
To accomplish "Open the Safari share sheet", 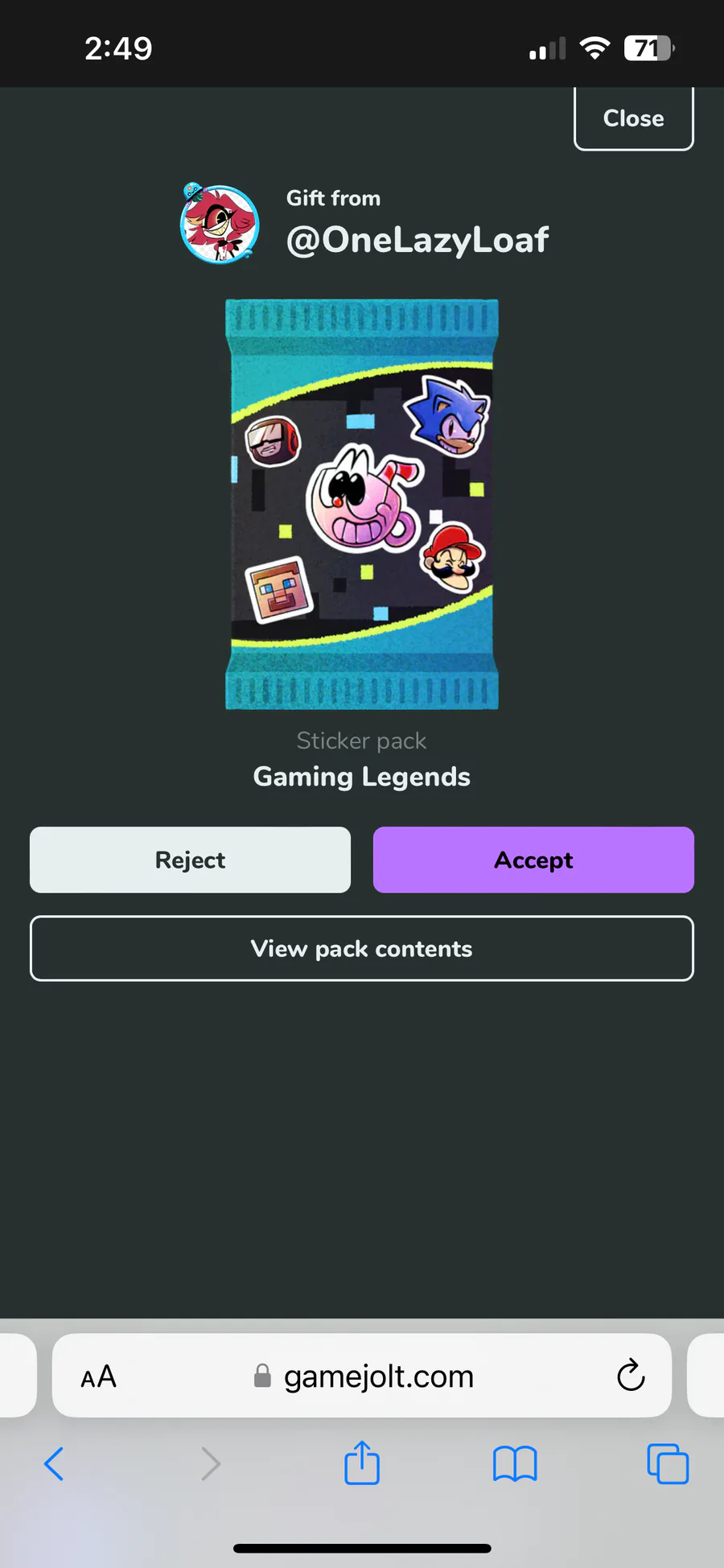I will [x=362, y=1462].
